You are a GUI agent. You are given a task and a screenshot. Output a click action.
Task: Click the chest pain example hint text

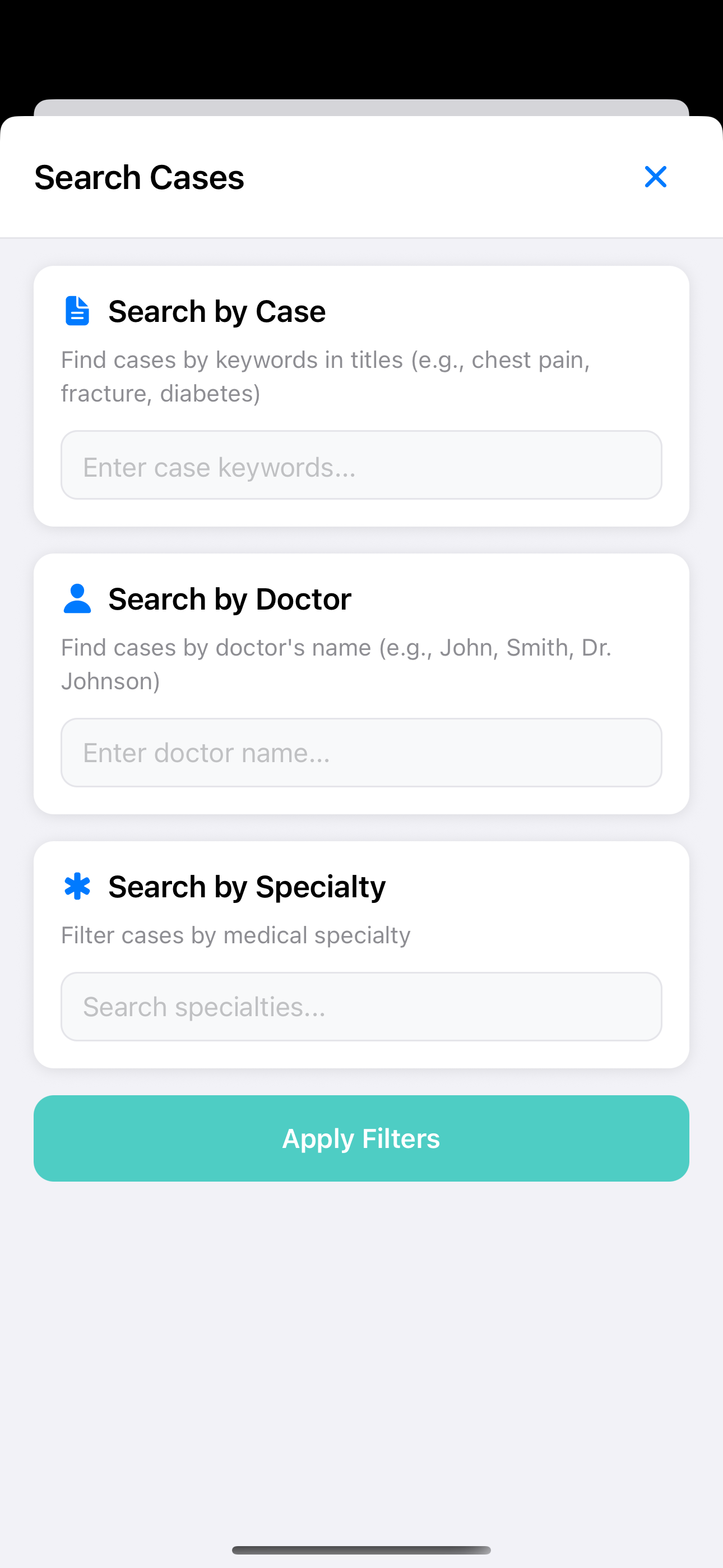[326, 376]
